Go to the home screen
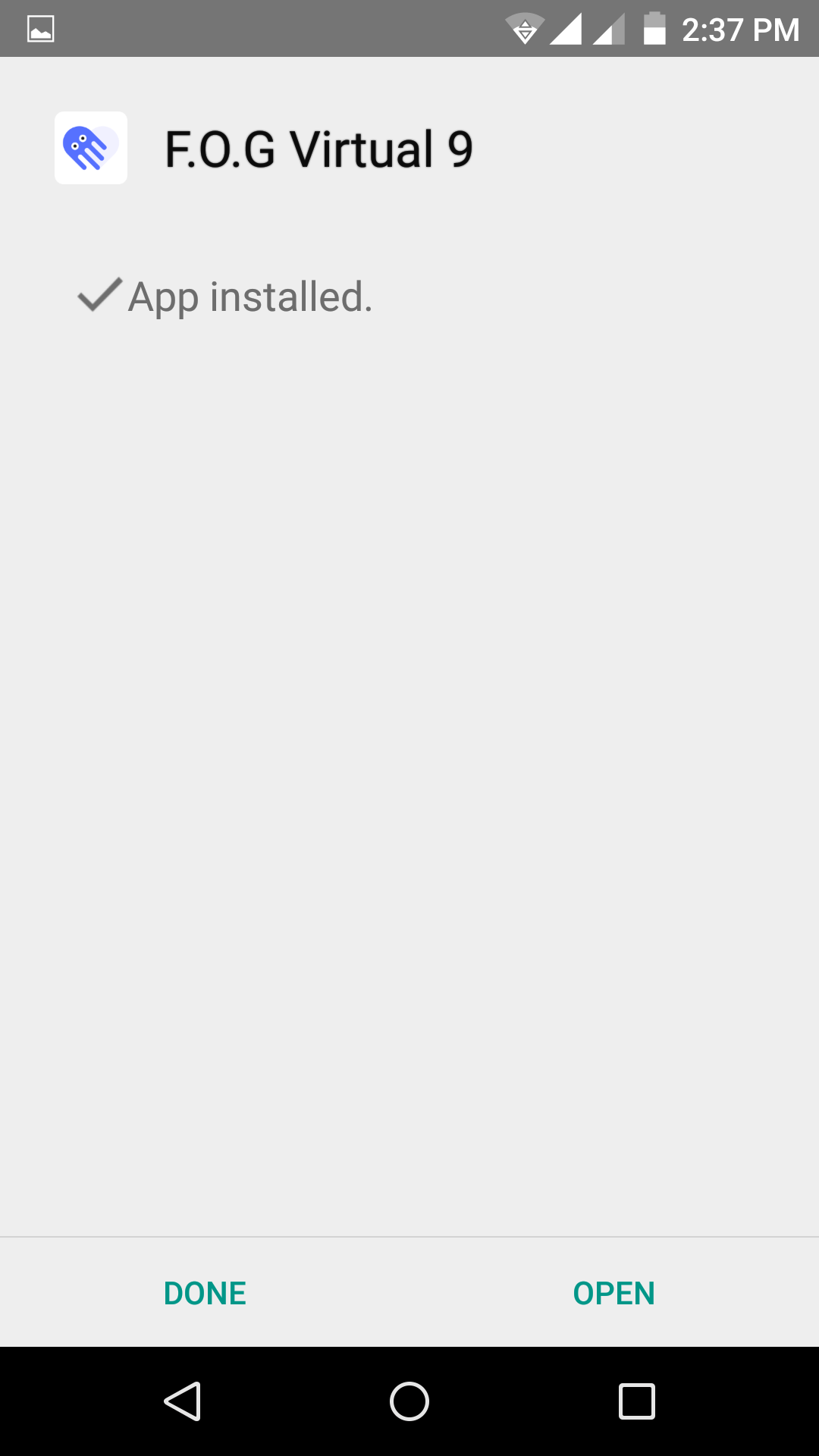The width and height of the screenshot is (819, 1456). (409, 1401)
